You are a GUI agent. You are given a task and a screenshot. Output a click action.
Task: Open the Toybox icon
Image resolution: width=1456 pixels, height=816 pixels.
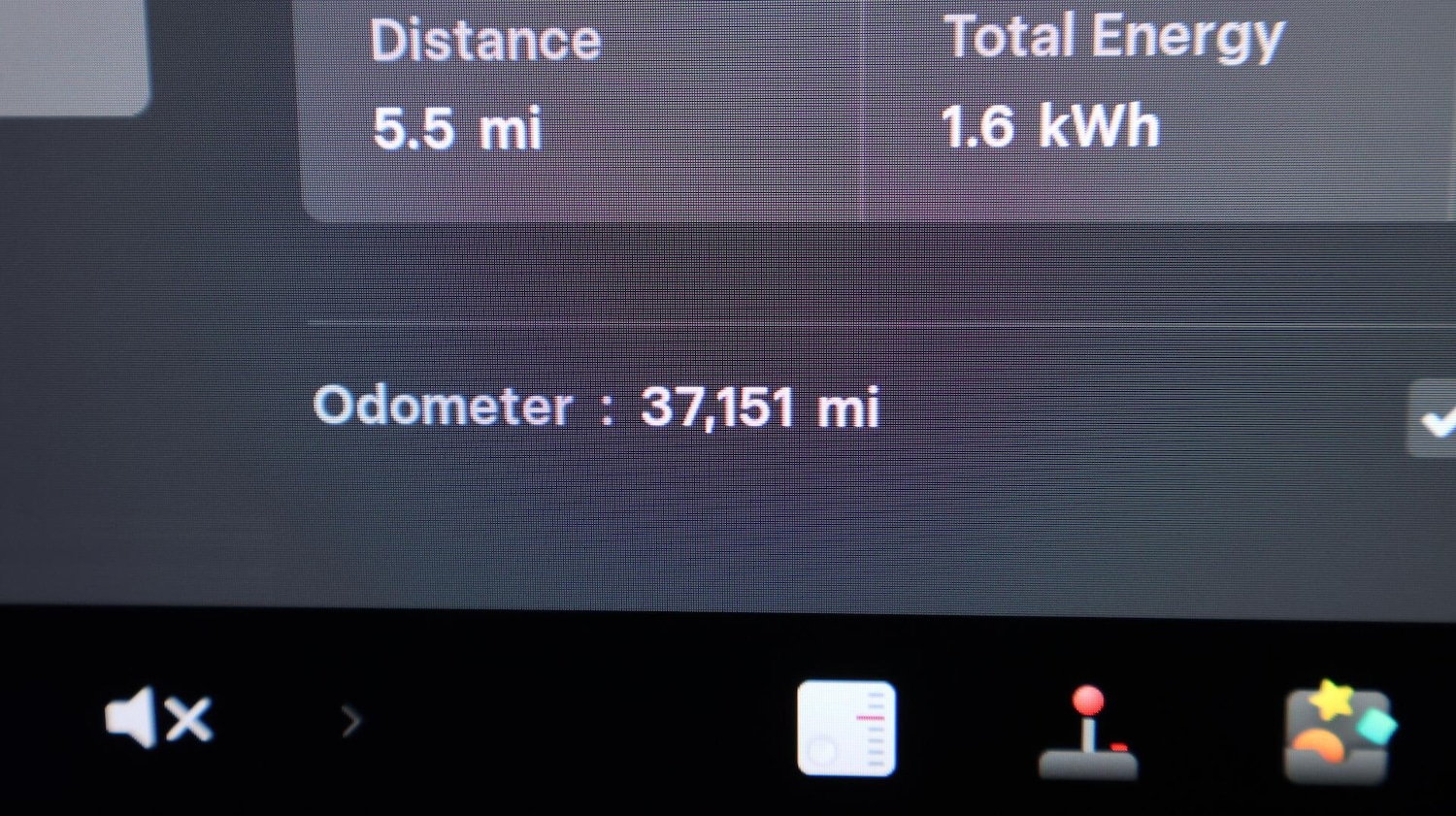click(1338, 733)
